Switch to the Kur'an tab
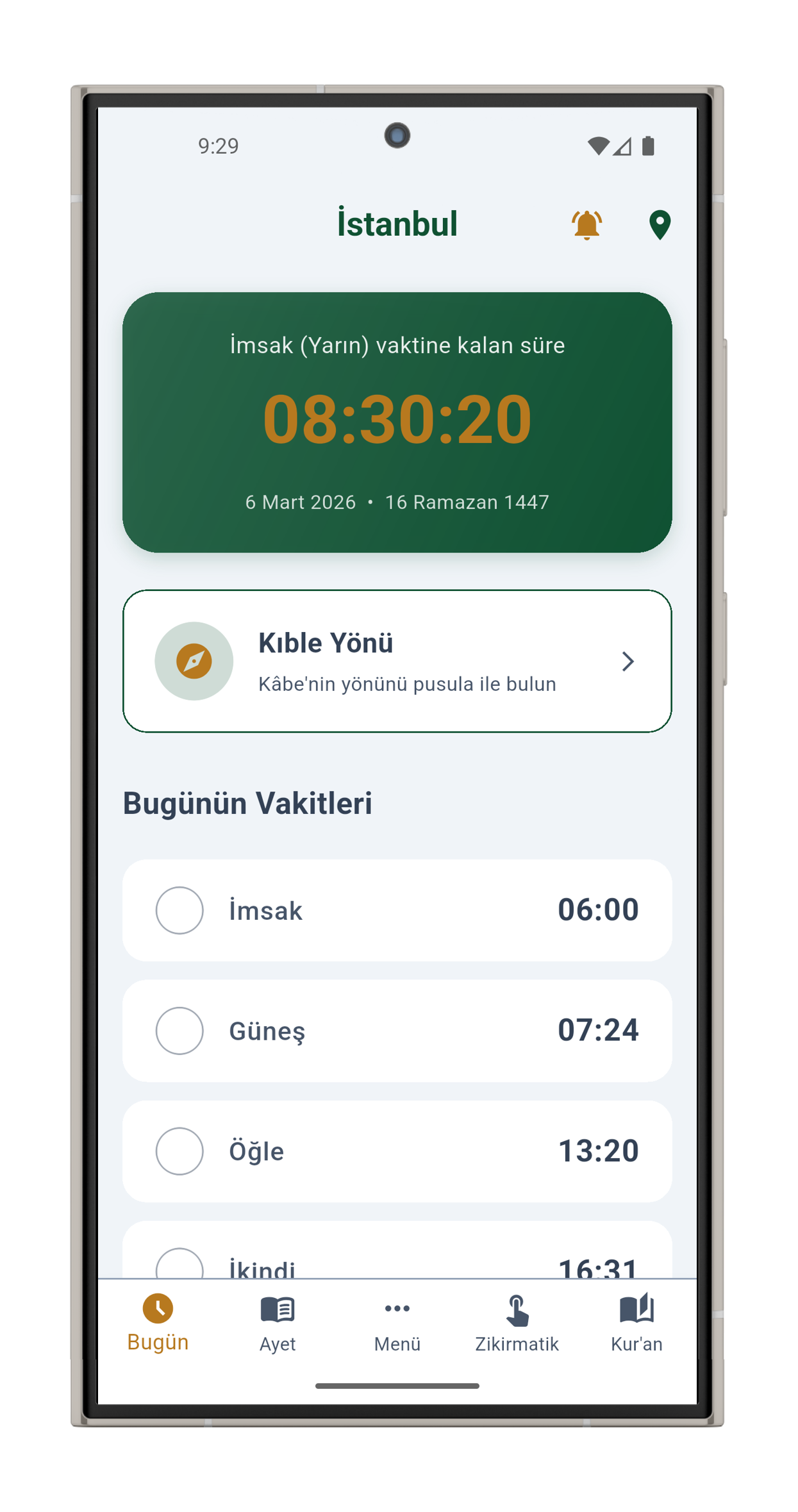Image resolution: width=798 pixels, height=1512 pixels. (x=636, y=1323)
